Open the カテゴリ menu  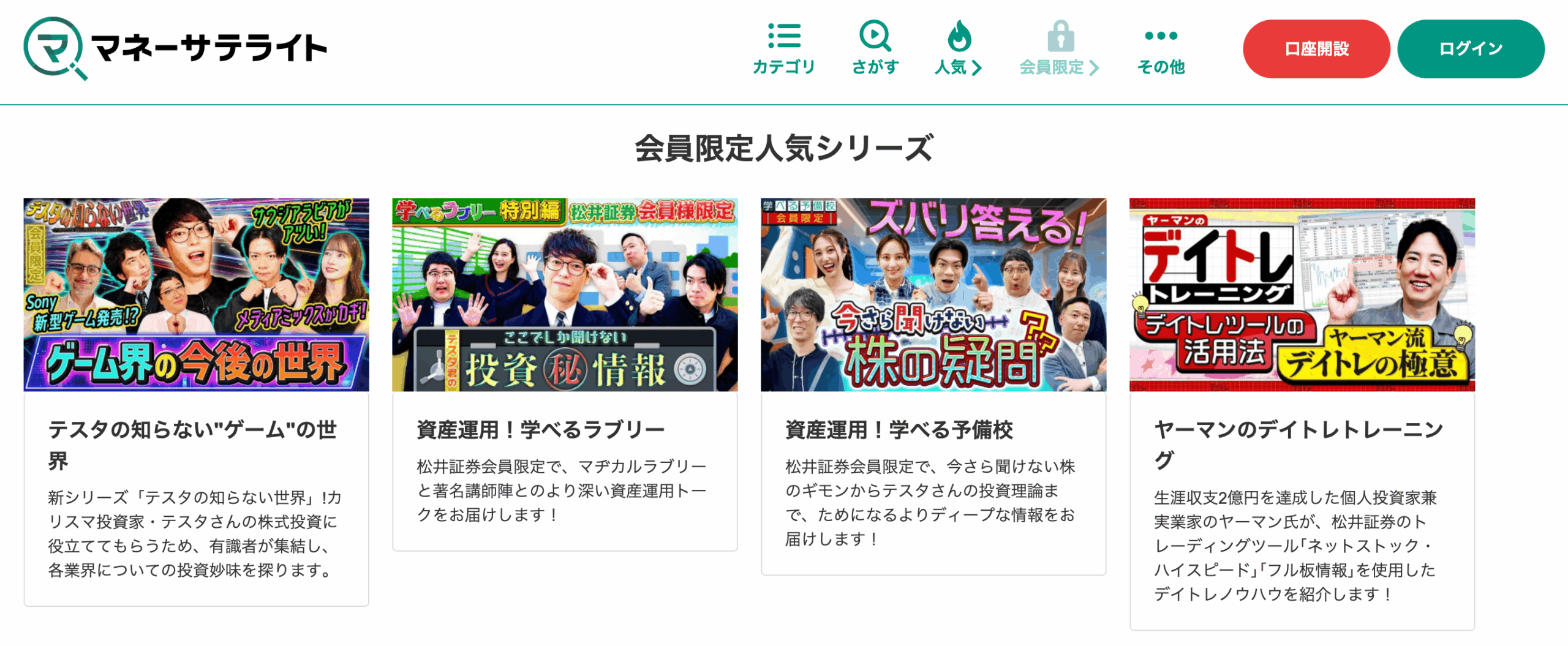[783, 49]
